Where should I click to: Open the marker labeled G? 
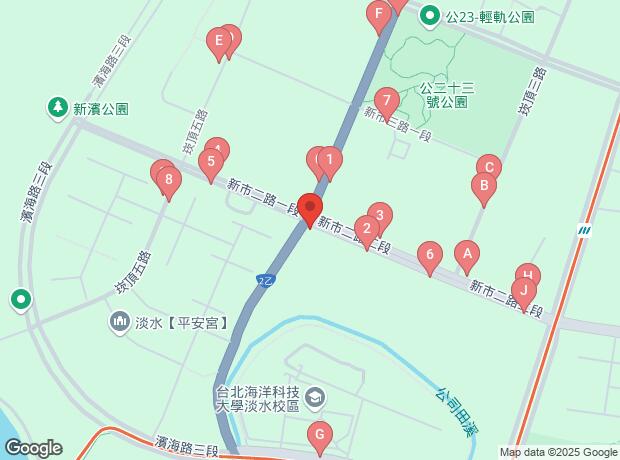(x=319, y=435)
